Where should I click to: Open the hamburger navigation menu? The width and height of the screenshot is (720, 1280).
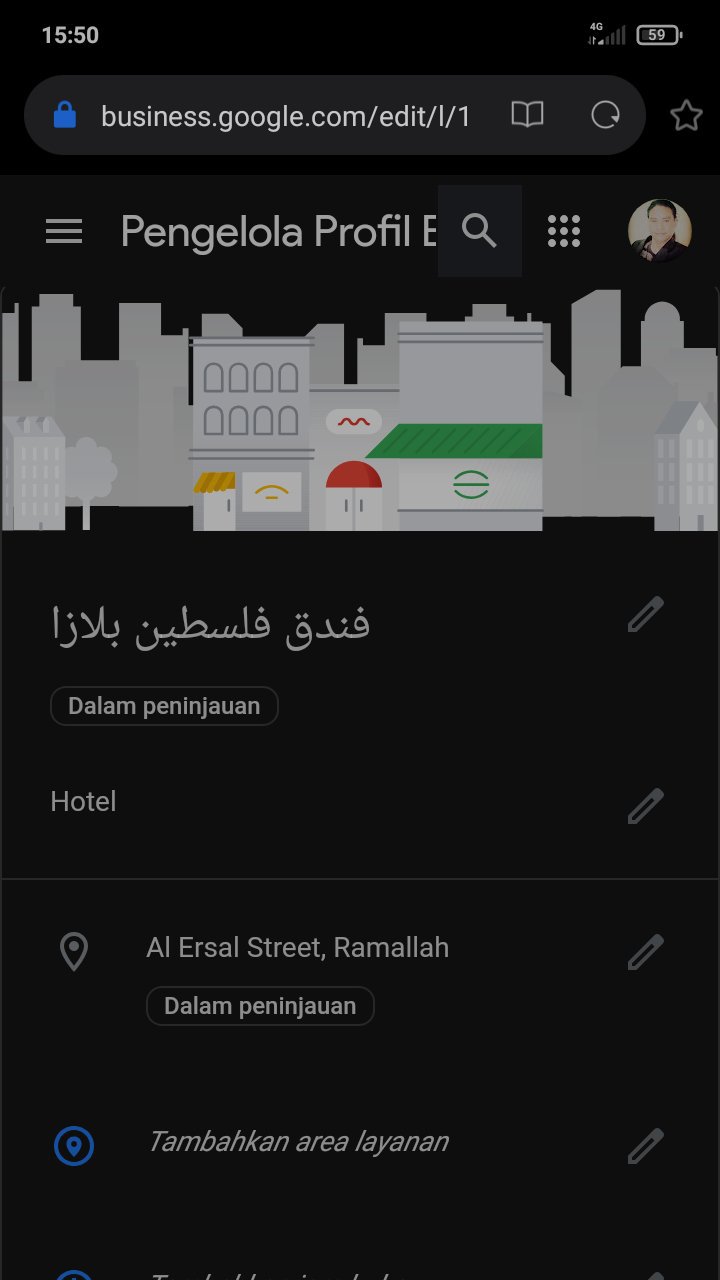click(x=64, y=232)
